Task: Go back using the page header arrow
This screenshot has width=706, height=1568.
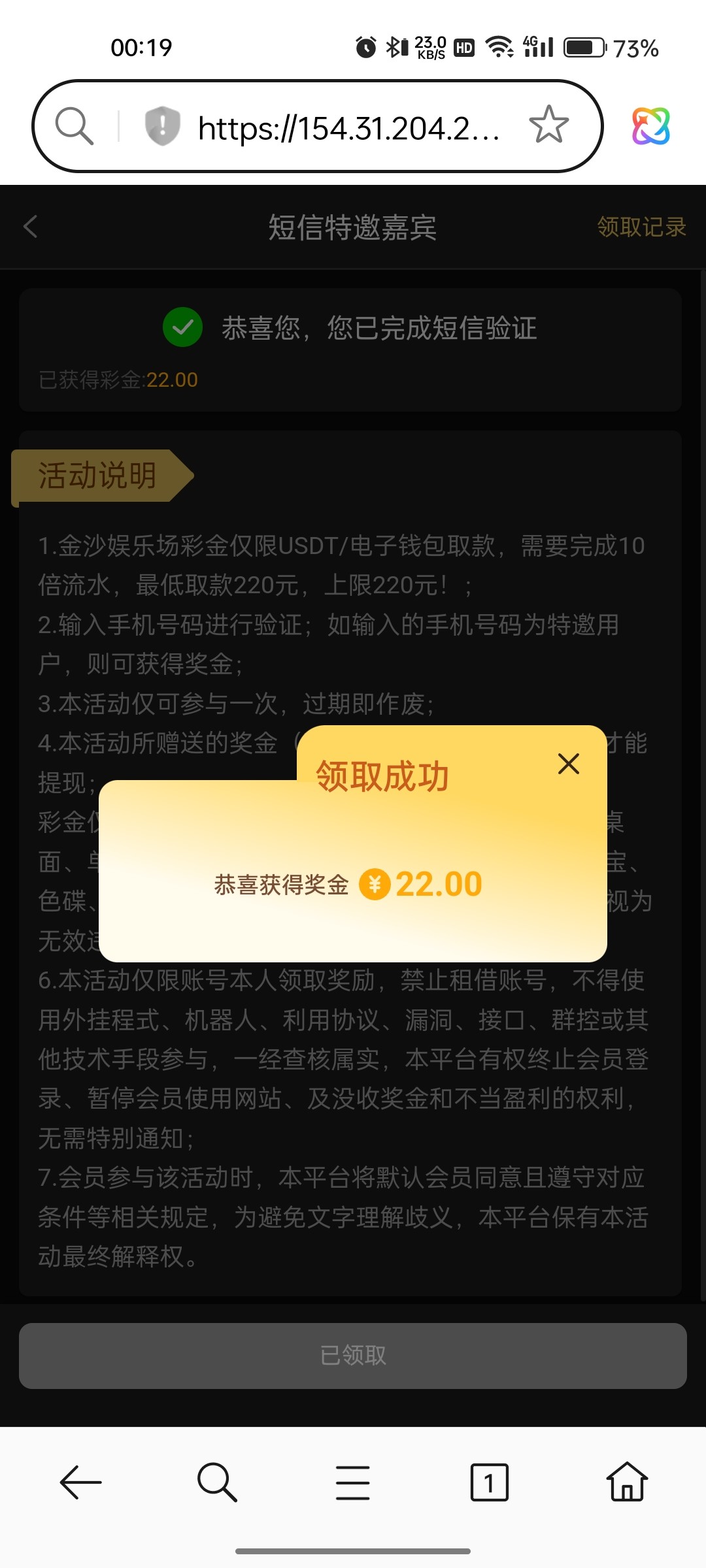Action: [x=31, y=227]
